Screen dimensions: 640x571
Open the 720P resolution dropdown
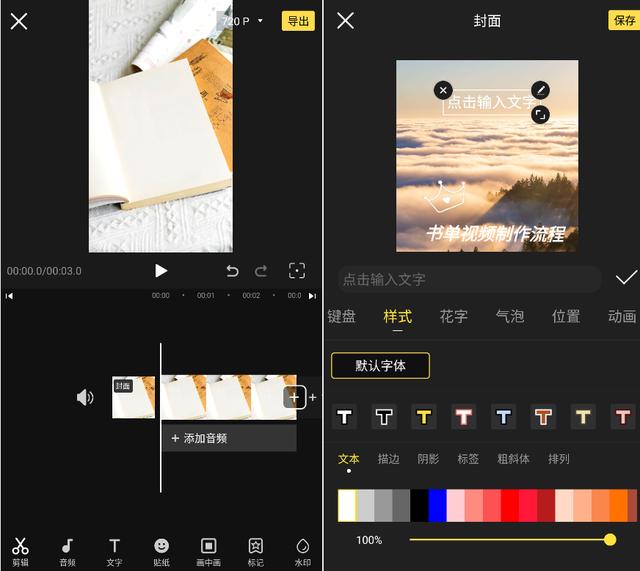tap(243, 21)
